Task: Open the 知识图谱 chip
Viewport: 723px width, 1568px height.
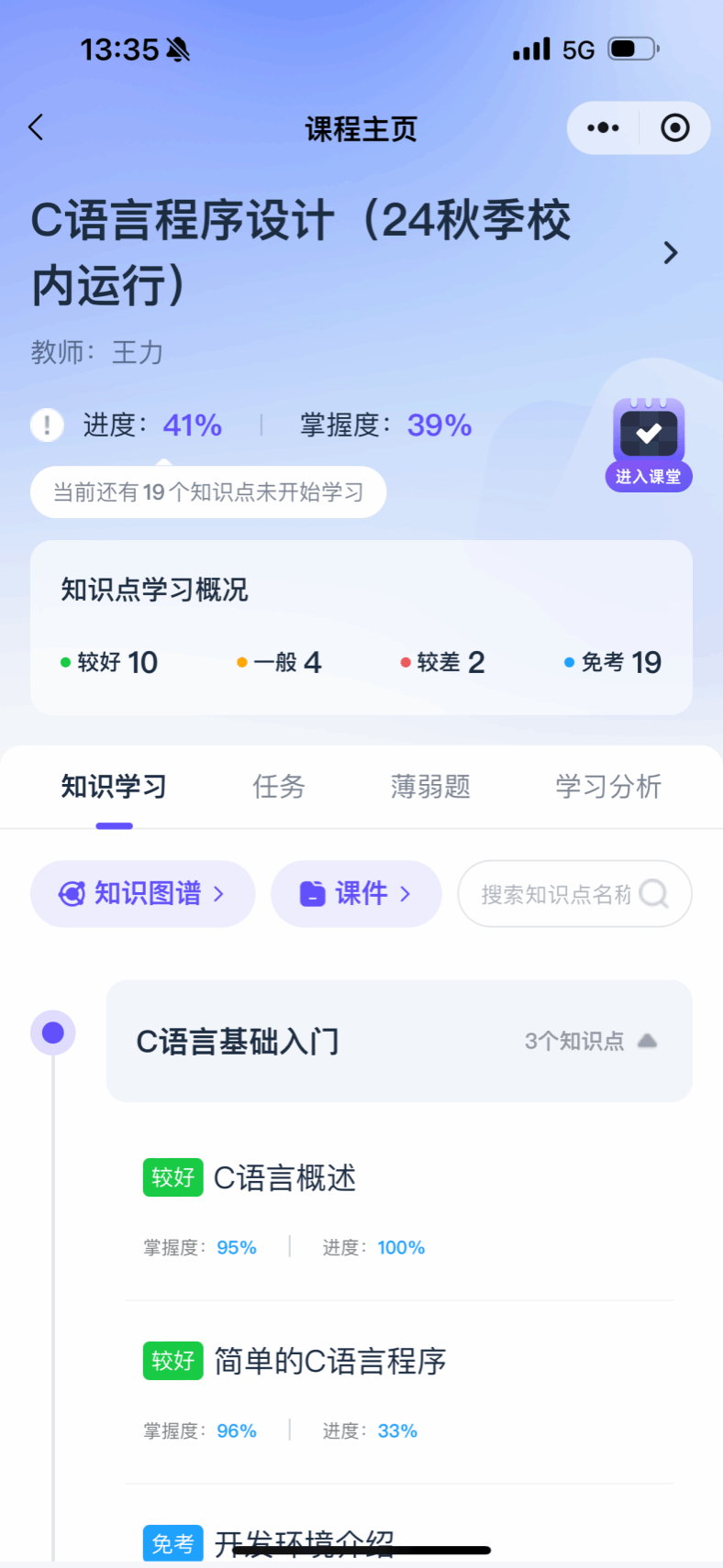Action: coord(143,894)
